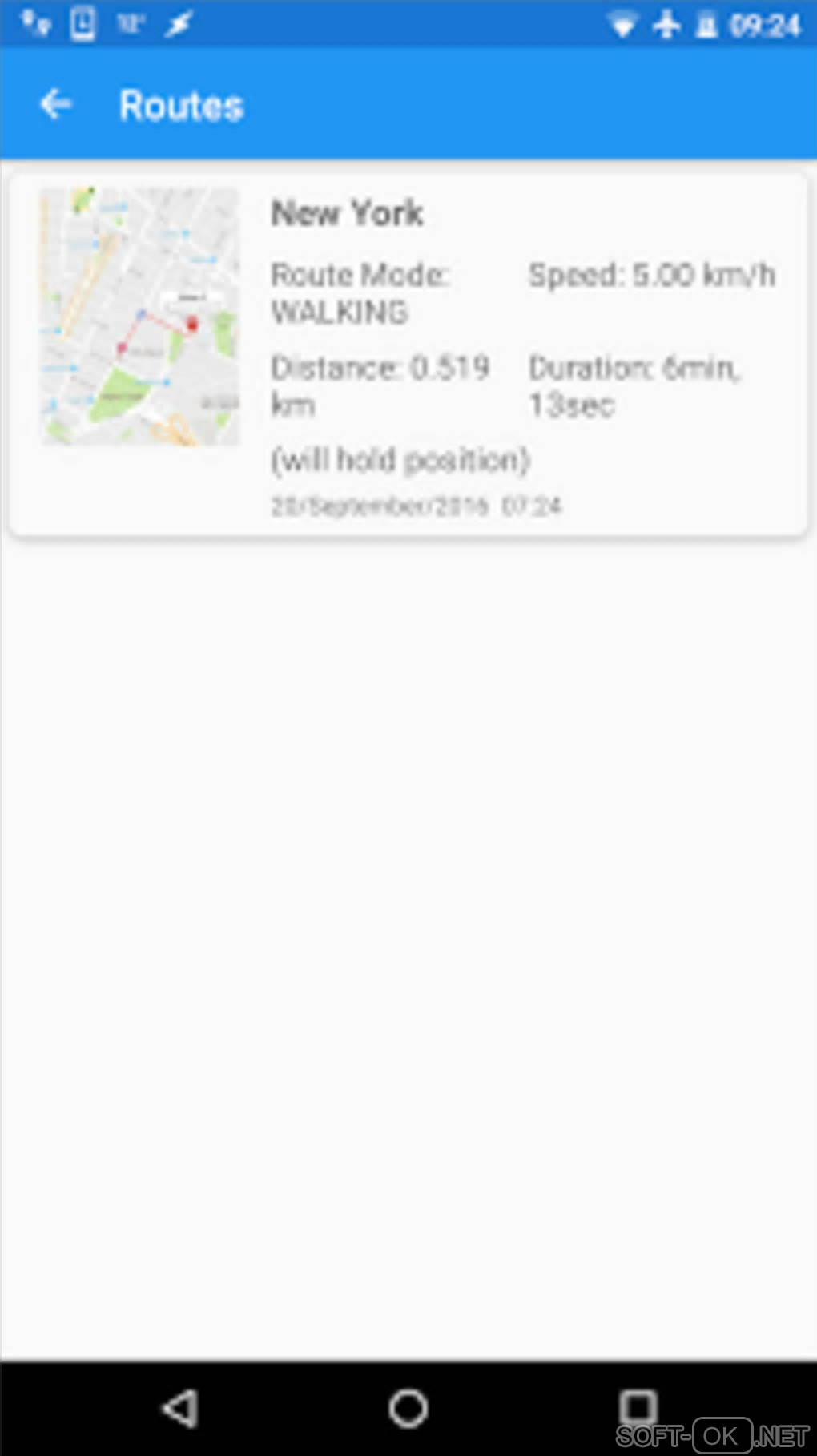Tap the system home button
Image resolution: width=817 pixels, height=1456 pixels.
pos(408,1408)
